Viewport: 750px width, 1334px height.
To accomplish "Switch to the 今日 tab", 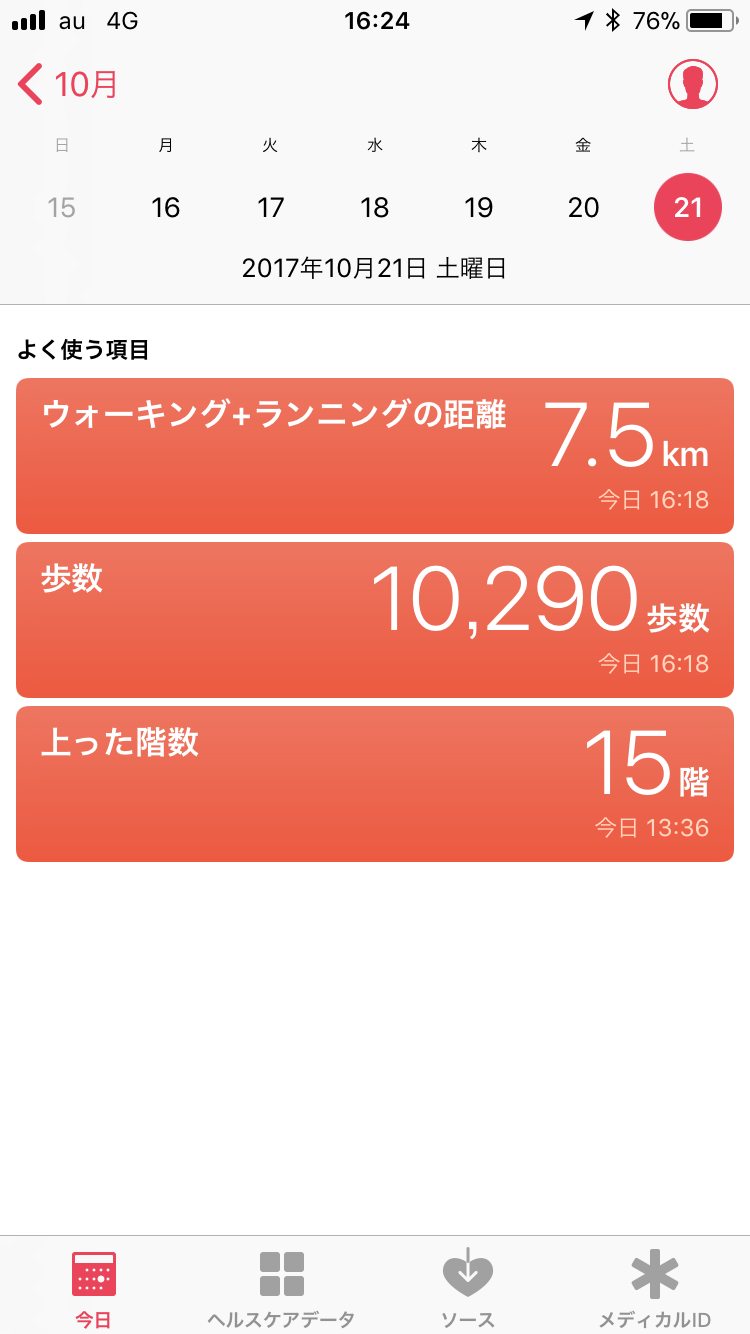I will tap(94, 1289).
